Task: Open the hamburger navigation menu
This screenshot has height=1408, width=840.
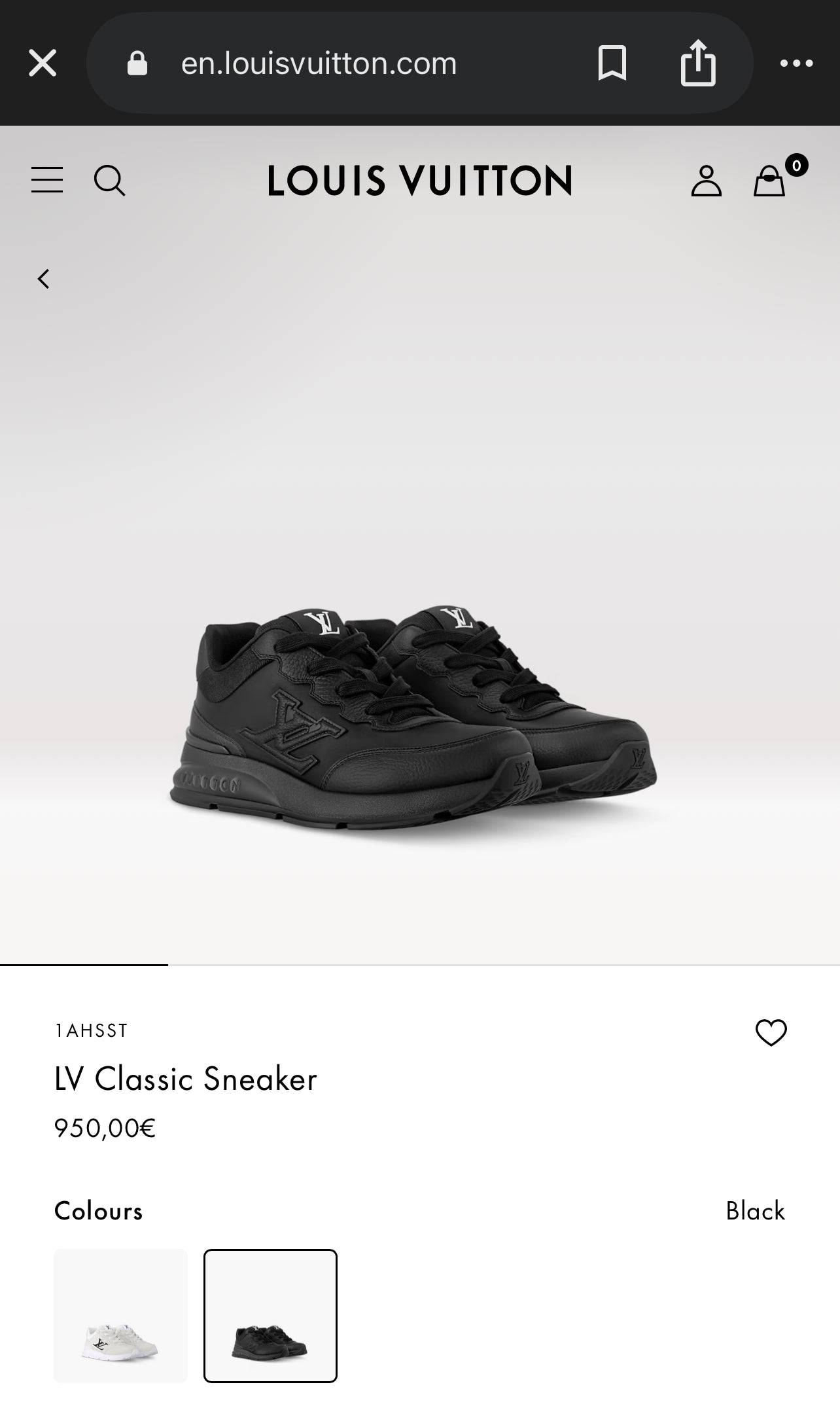Action: point(46,181)
